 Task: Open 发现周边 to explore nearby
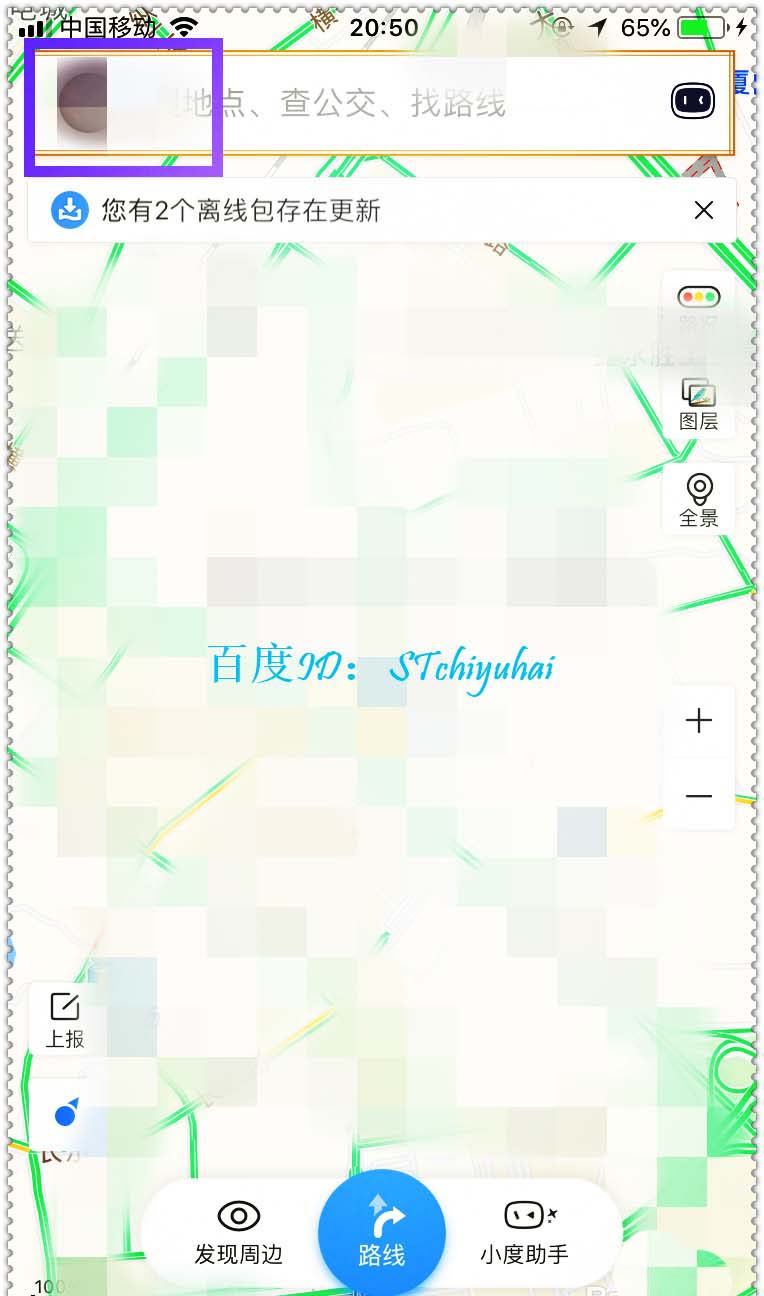click(x=238, y=1234)
